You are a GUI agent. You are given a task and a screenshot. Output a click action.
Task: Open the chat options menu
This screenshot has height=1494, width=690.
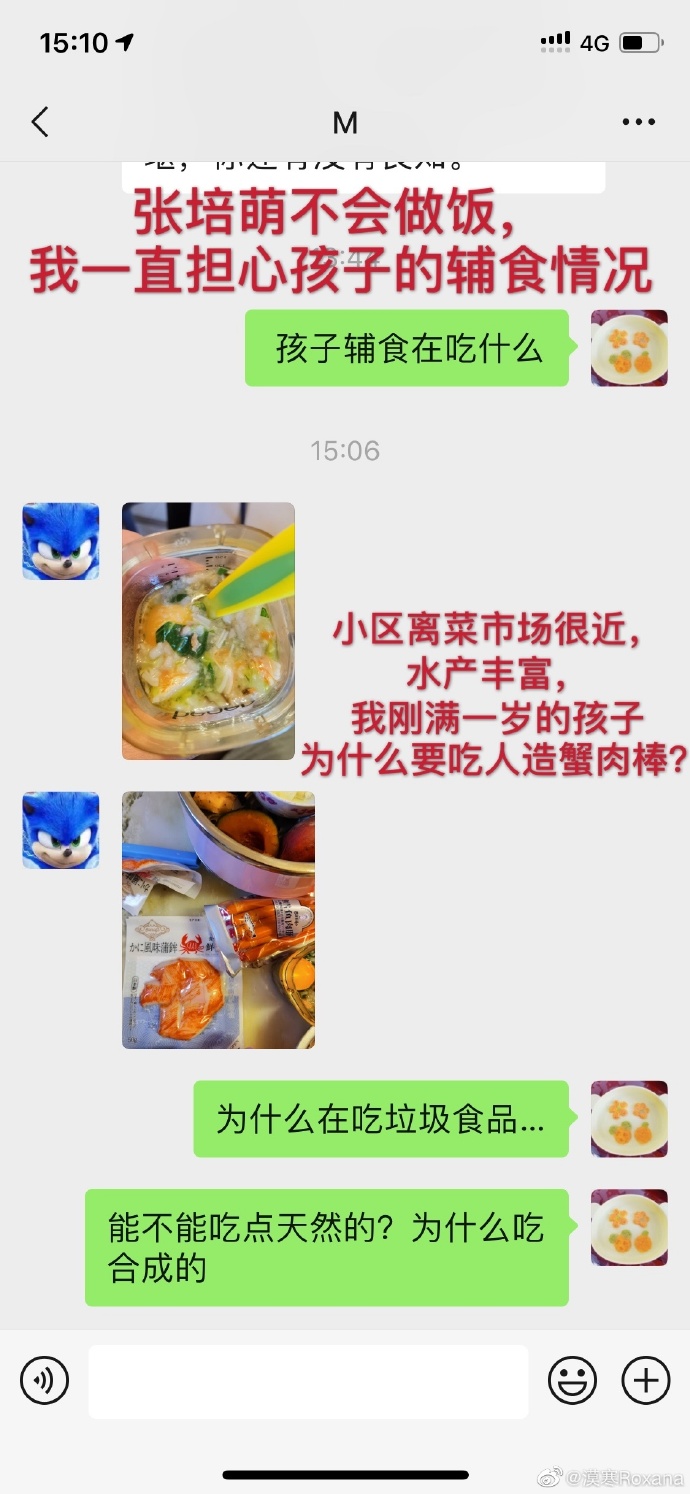click(638, 122)
